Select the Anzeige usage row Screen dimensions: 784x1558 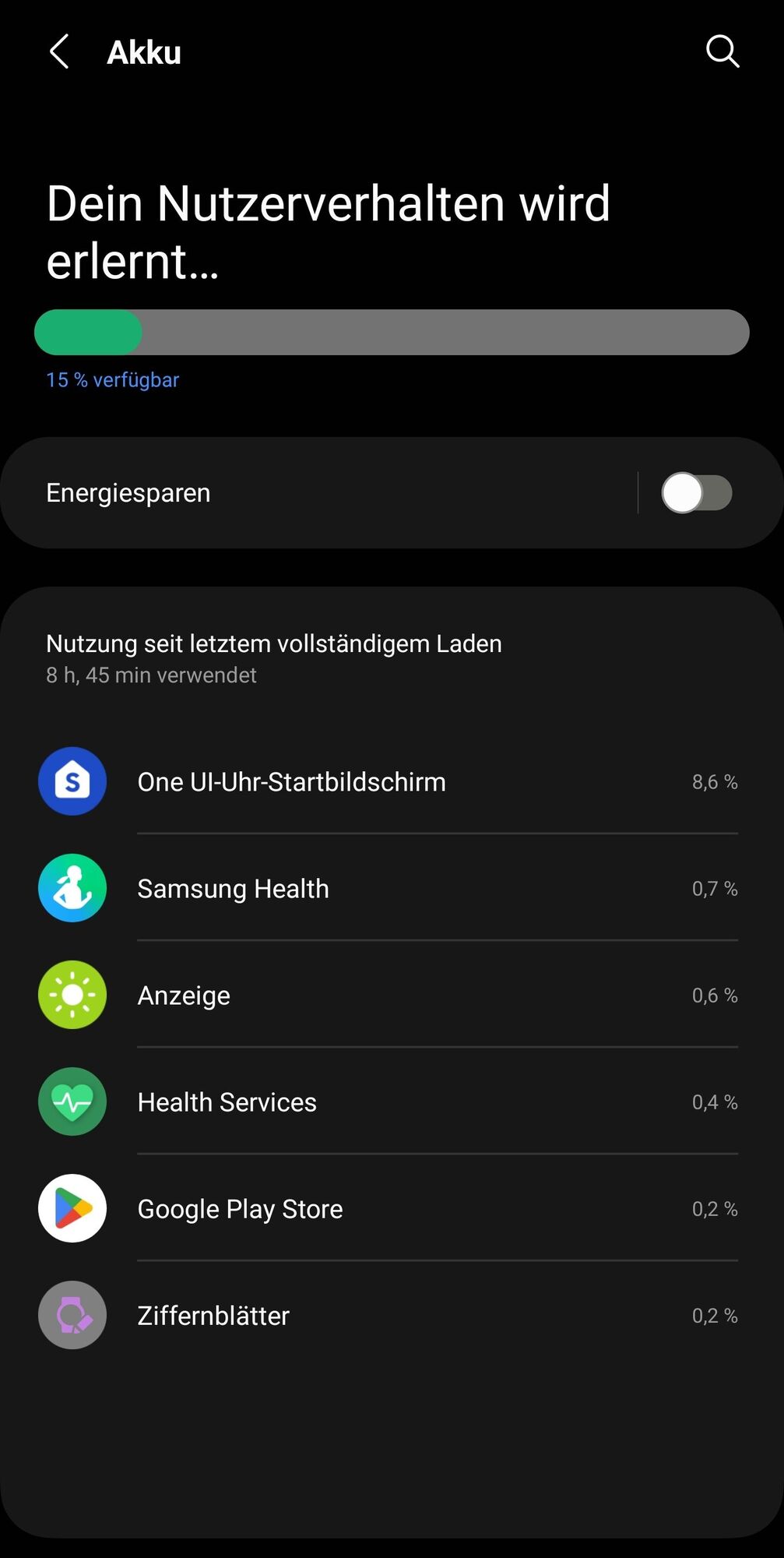[389, 995]
